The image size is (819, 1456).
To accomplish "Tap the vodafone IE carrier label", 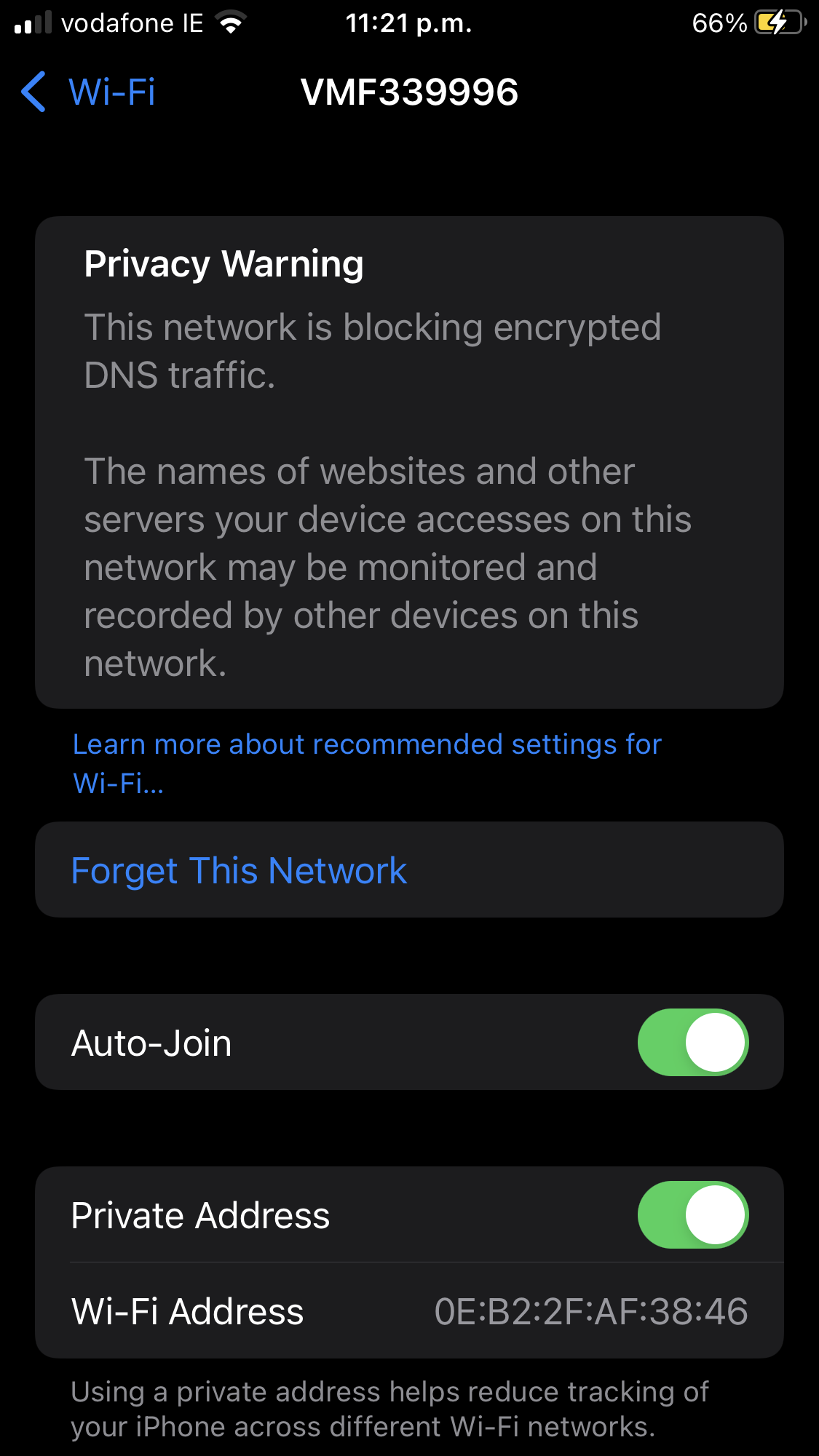I will (131, 22).
